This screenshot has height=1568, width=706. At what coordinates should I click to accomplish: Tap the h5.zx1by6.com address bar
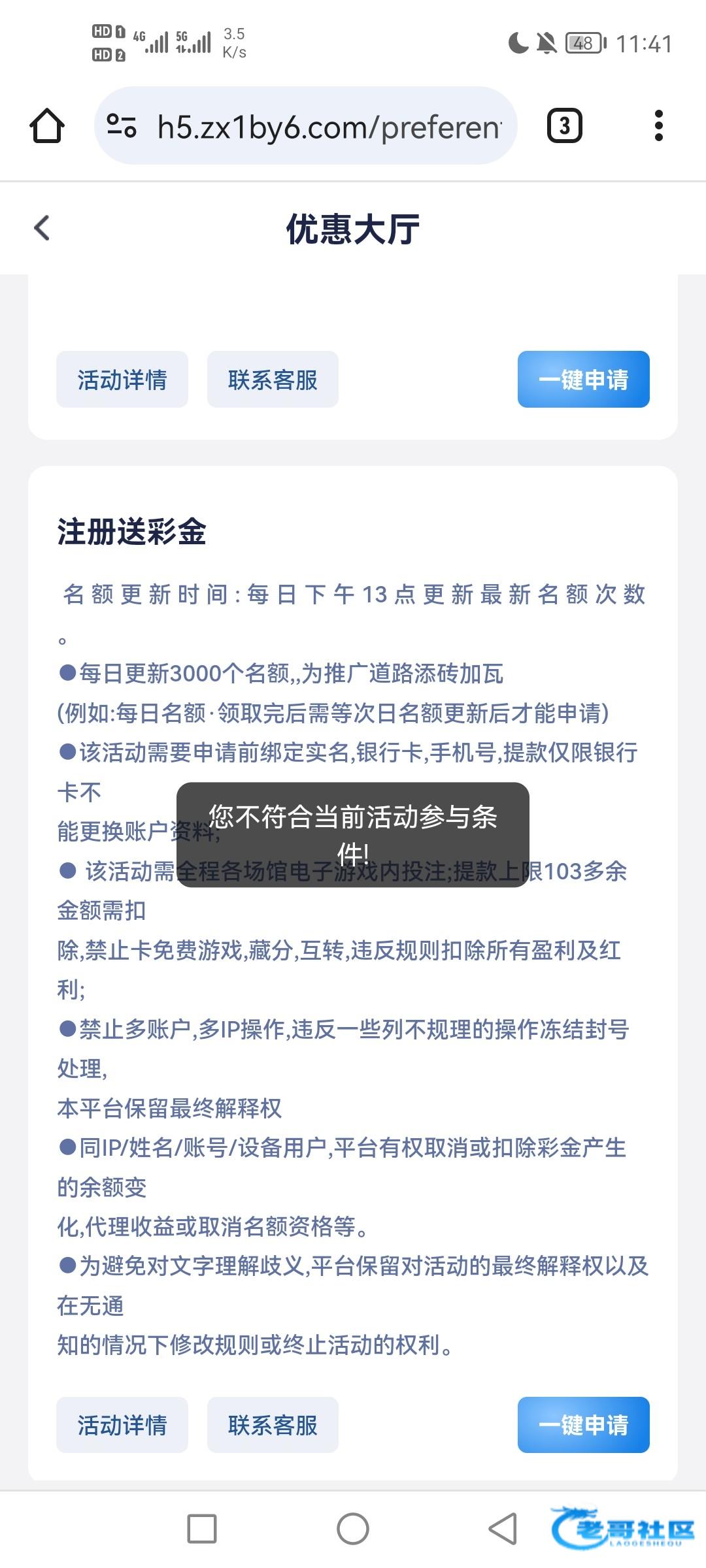pos(327,127)
